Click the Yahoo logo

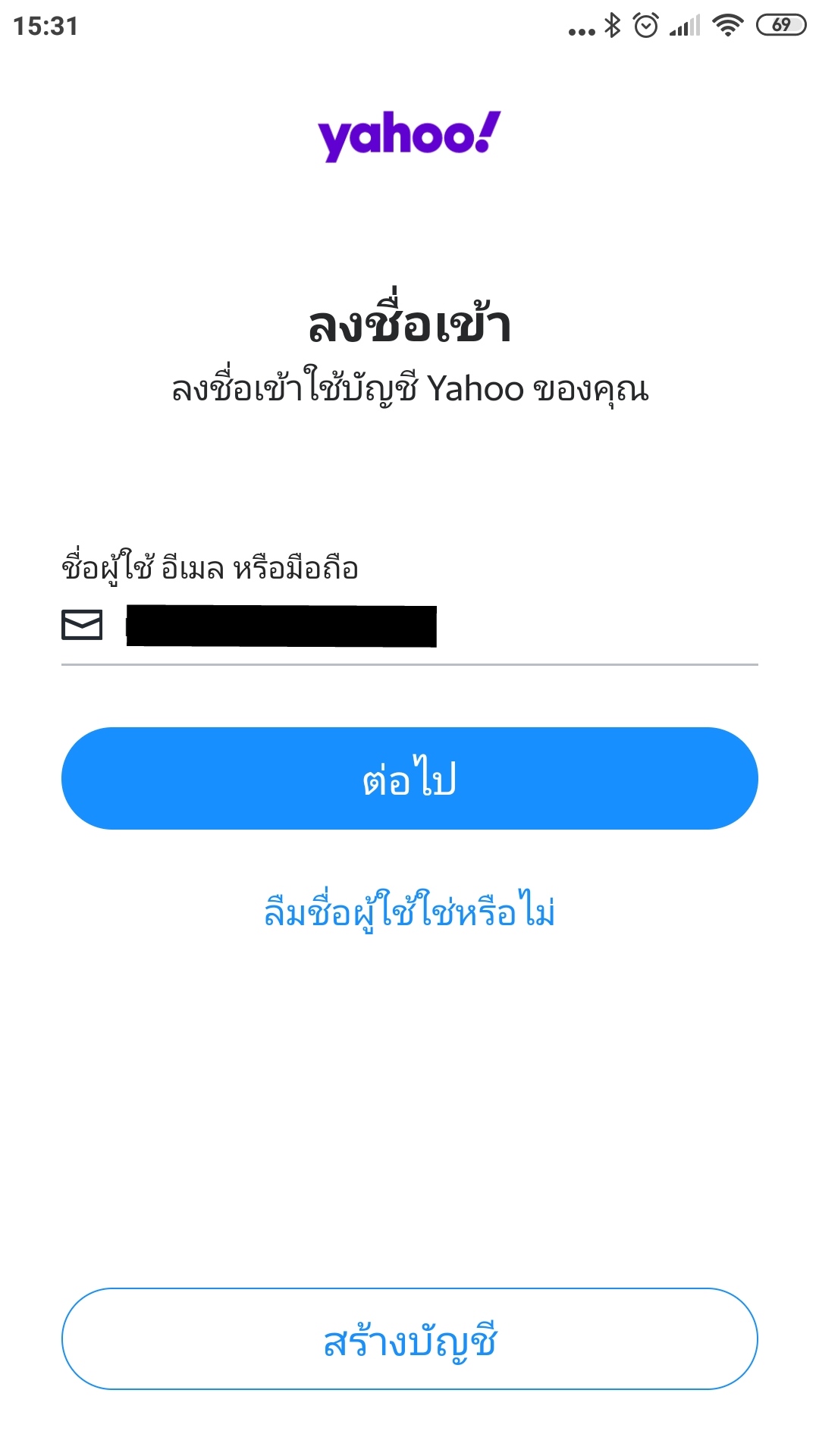[x=409, y=136]
